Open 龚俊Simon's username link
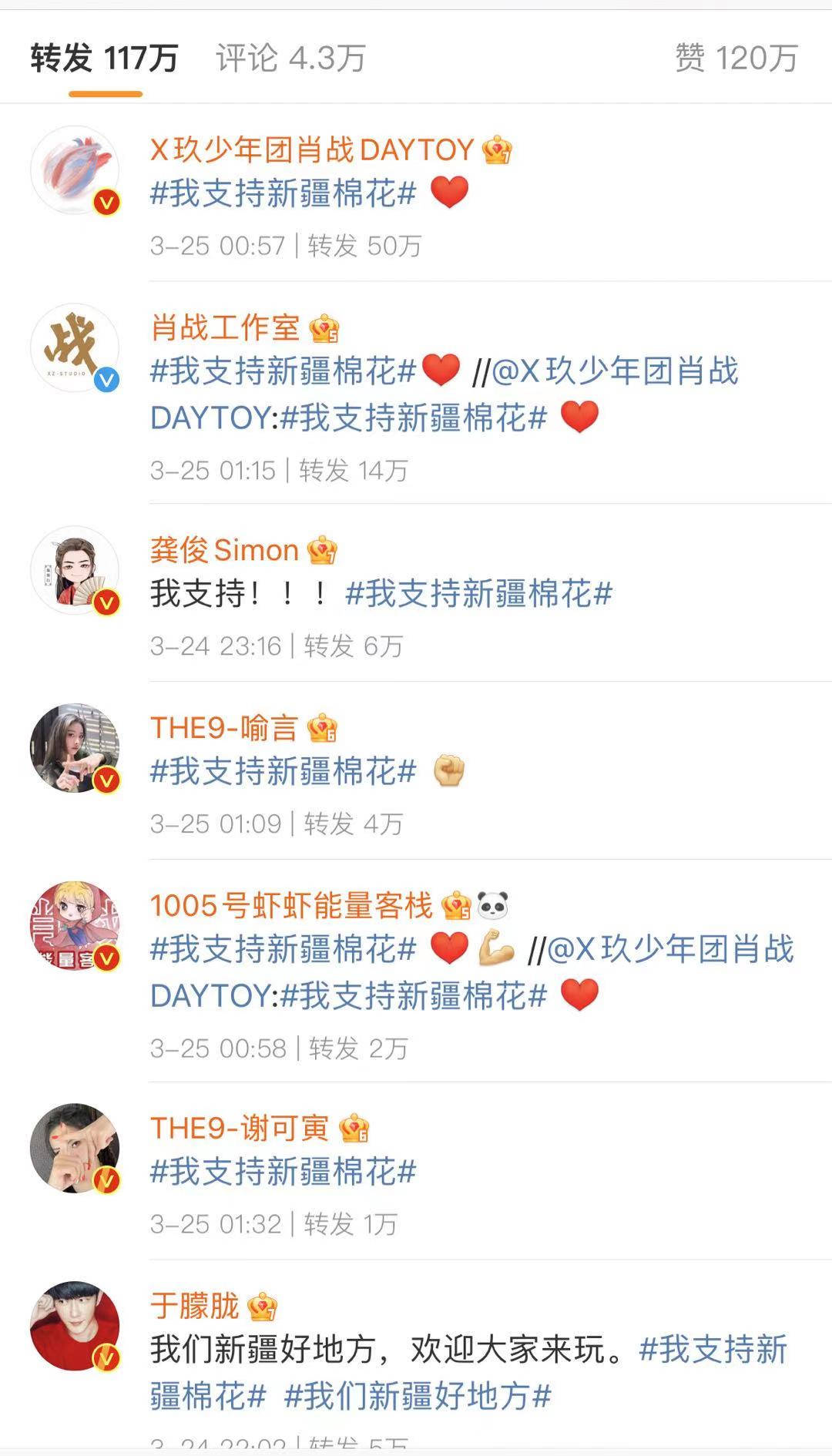832x1456 pixels. (x=224, y=550)
